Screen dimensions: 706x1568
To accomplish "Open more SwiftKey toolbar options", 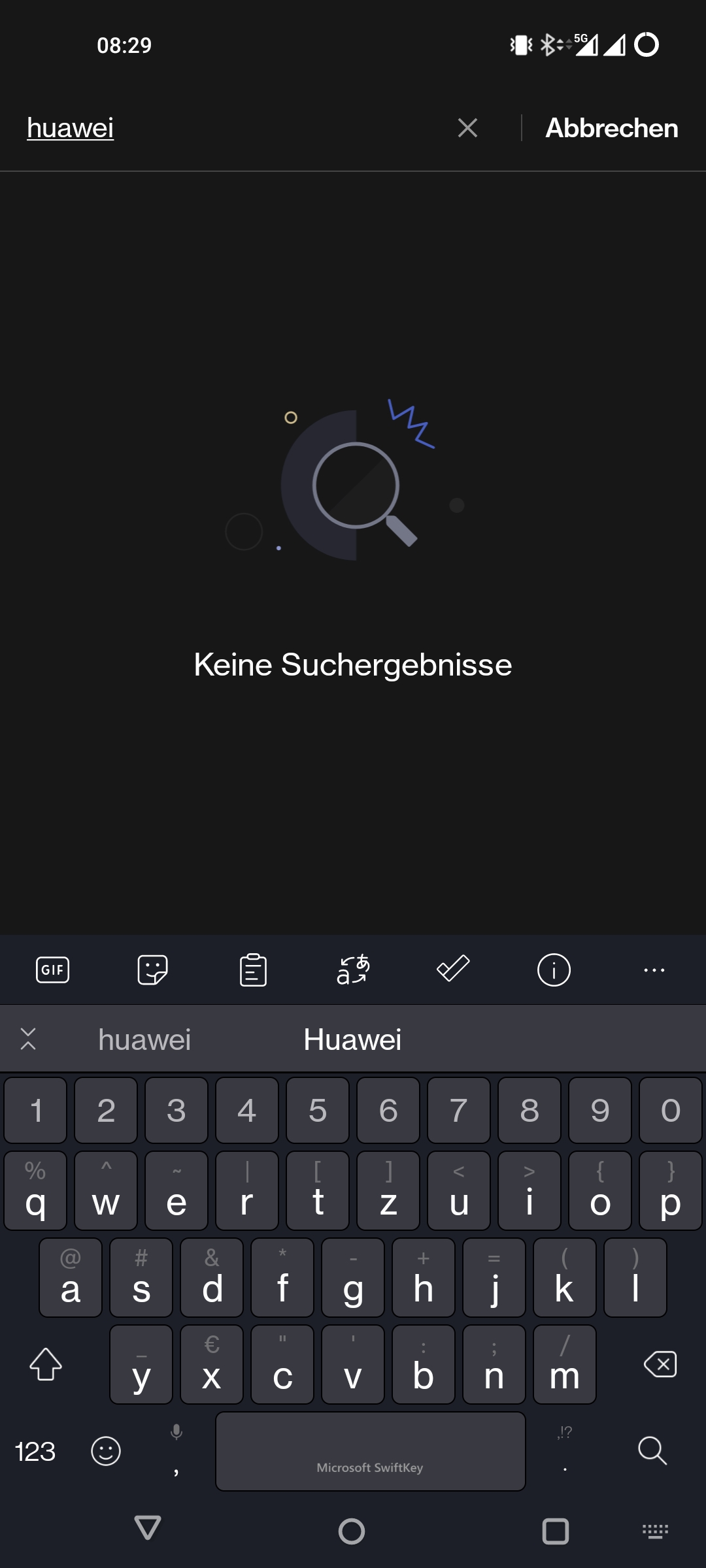I will (x=654, y=970).
